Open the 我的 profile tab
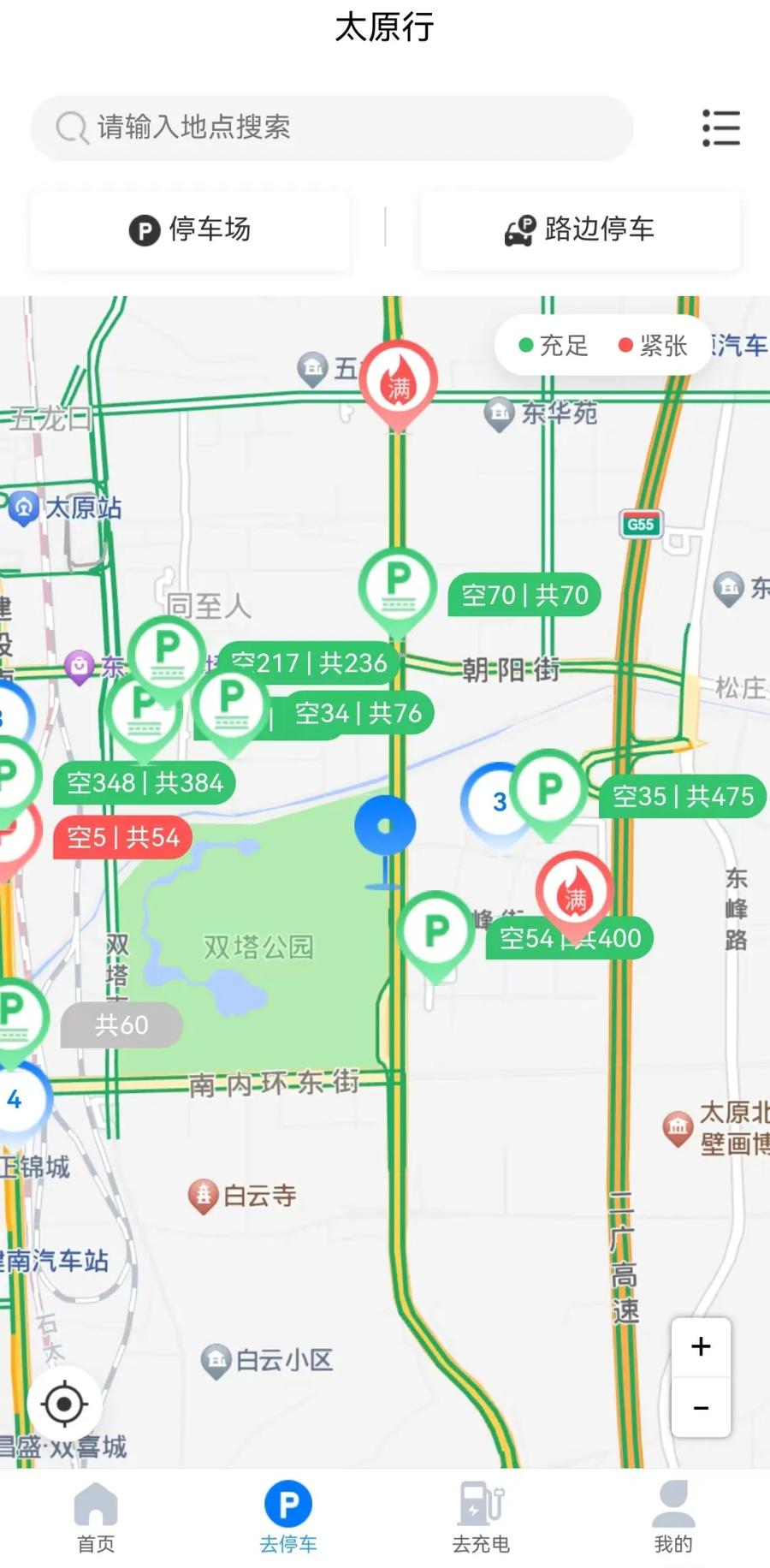 click(x=673, y=1517)
